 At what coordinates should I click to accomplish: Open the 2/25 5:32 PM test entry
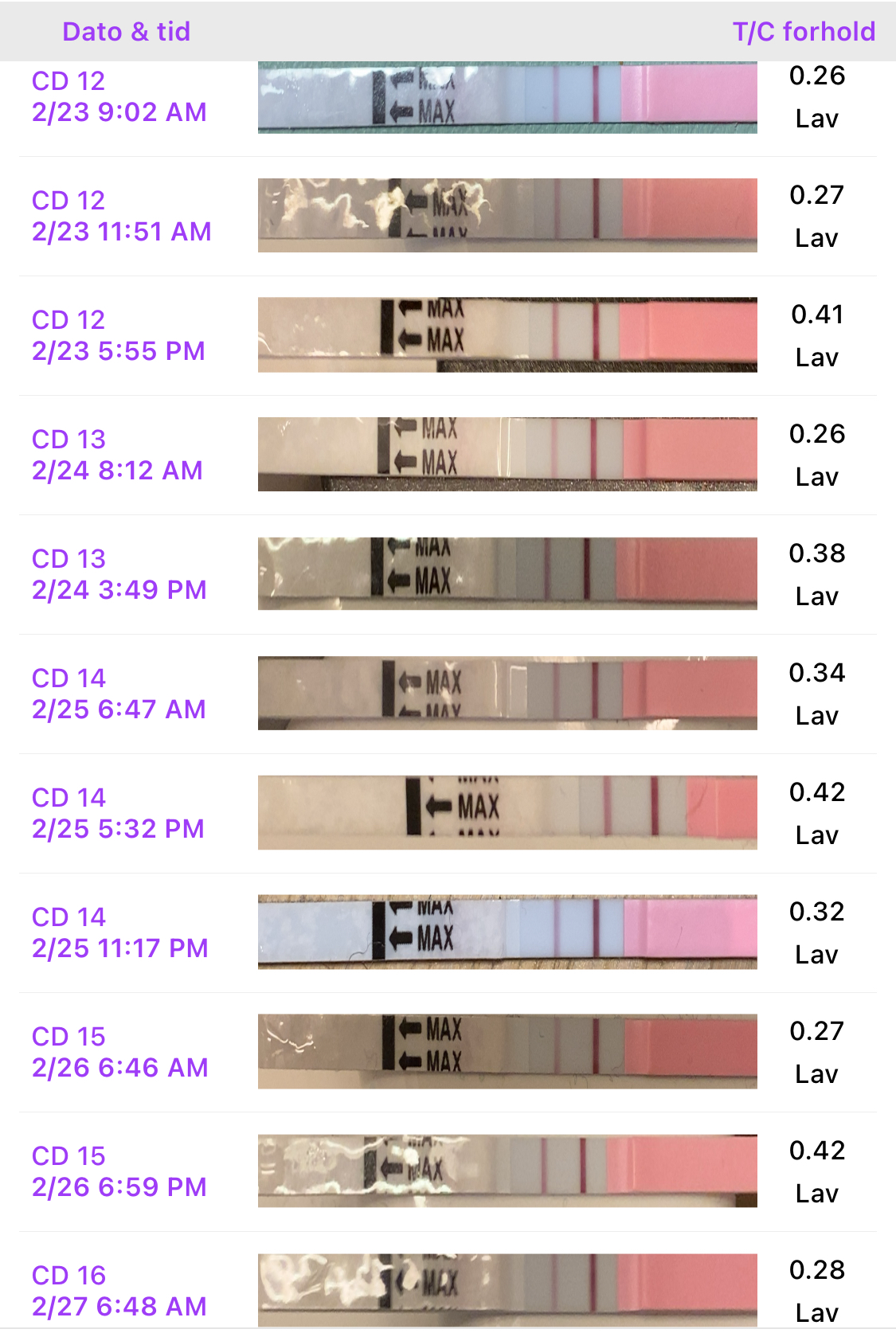coord(119,813)
